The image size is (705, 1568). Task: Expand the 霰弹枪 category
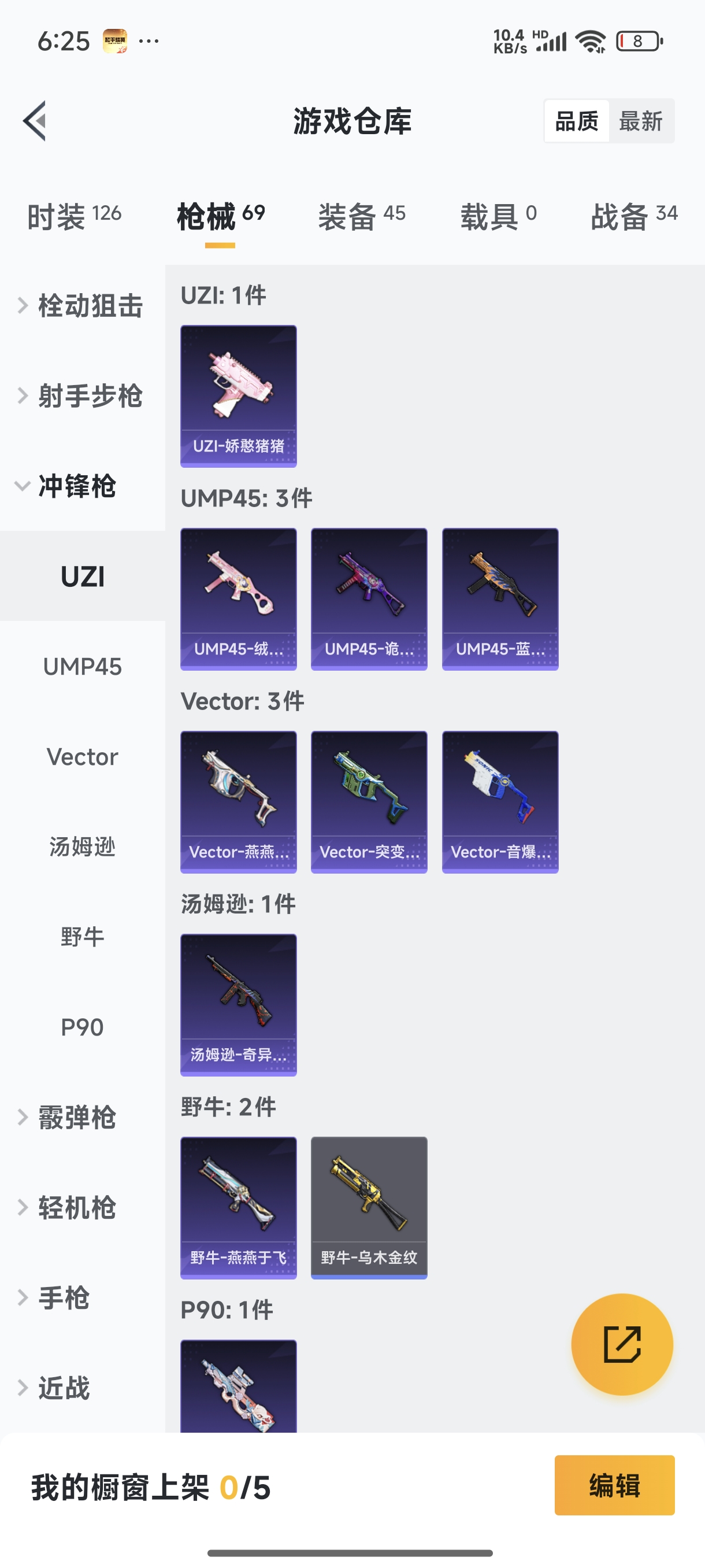(77, 1118)
